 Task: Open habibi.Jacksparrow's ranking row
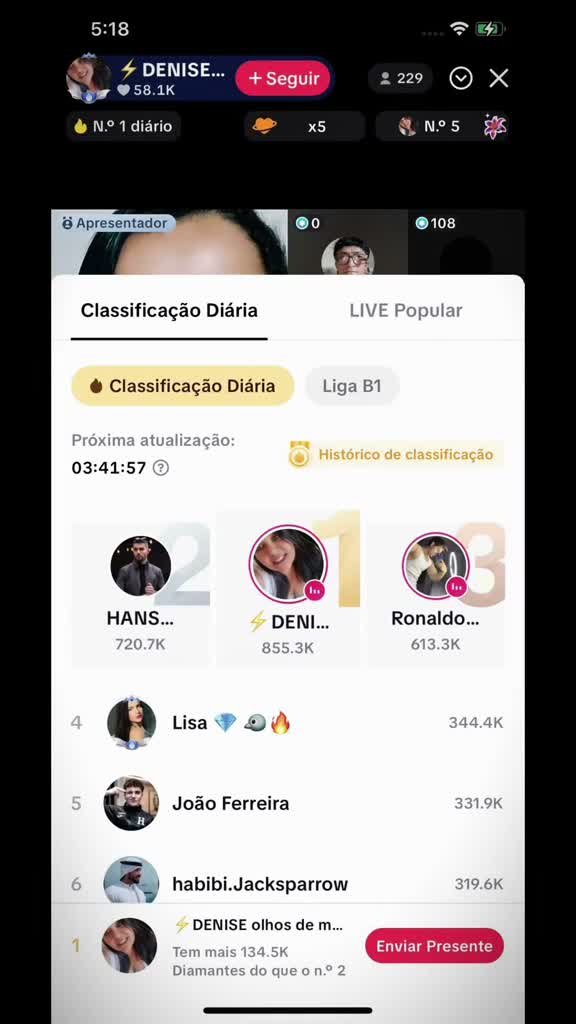pyautogui.click(x=287, y=880)
